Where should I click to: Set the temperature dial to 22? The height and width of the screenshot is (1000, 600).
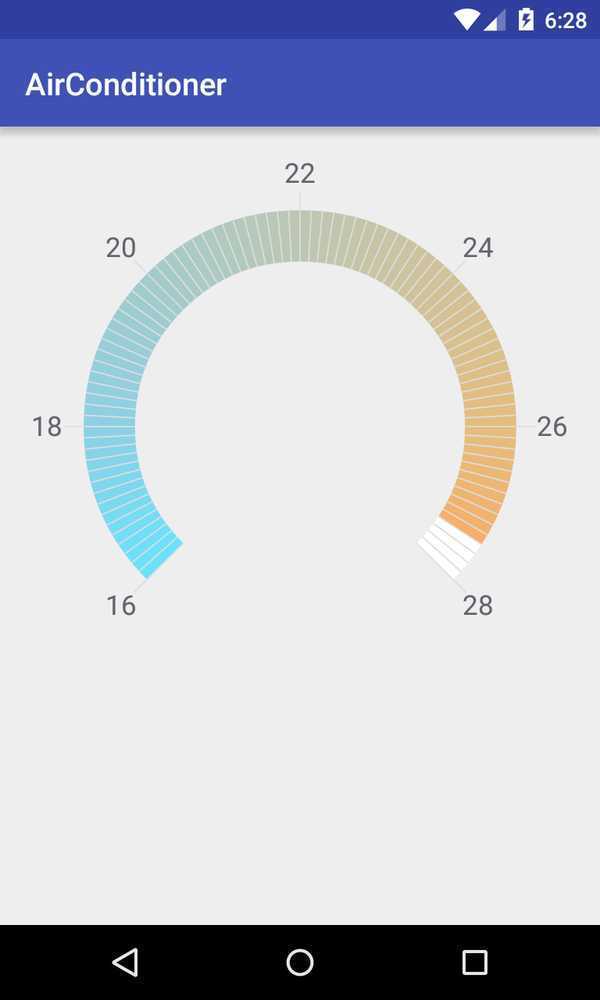[x=300, y=236]
